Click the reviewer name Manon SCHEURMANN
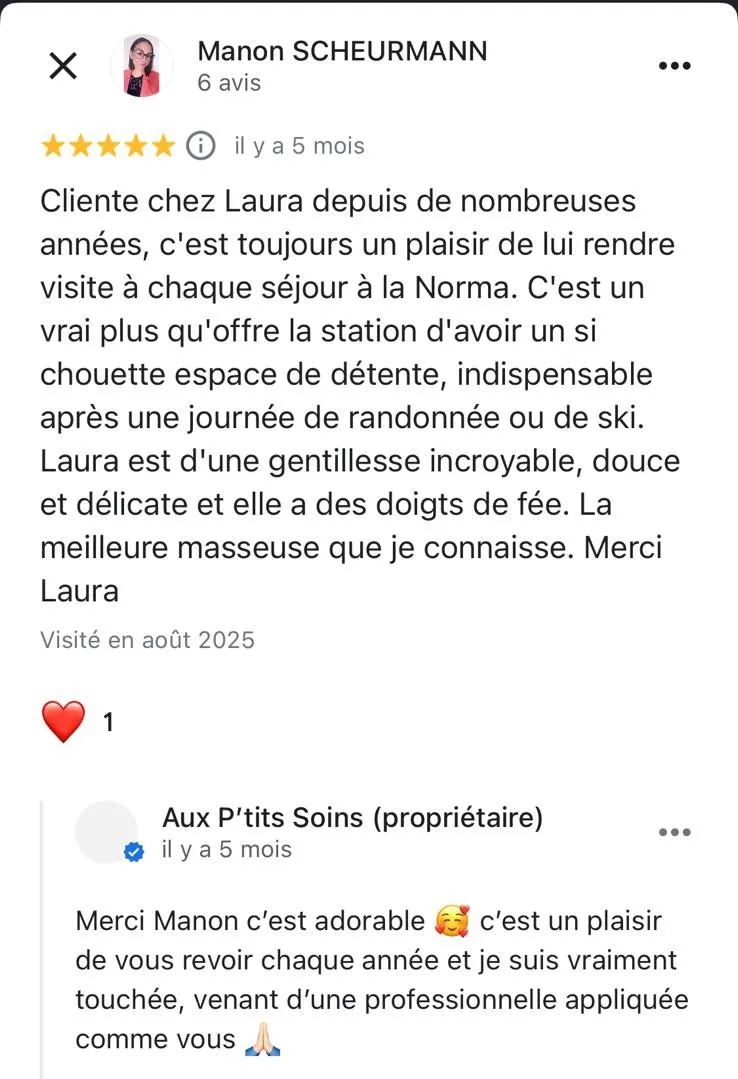 coord(342,52)
